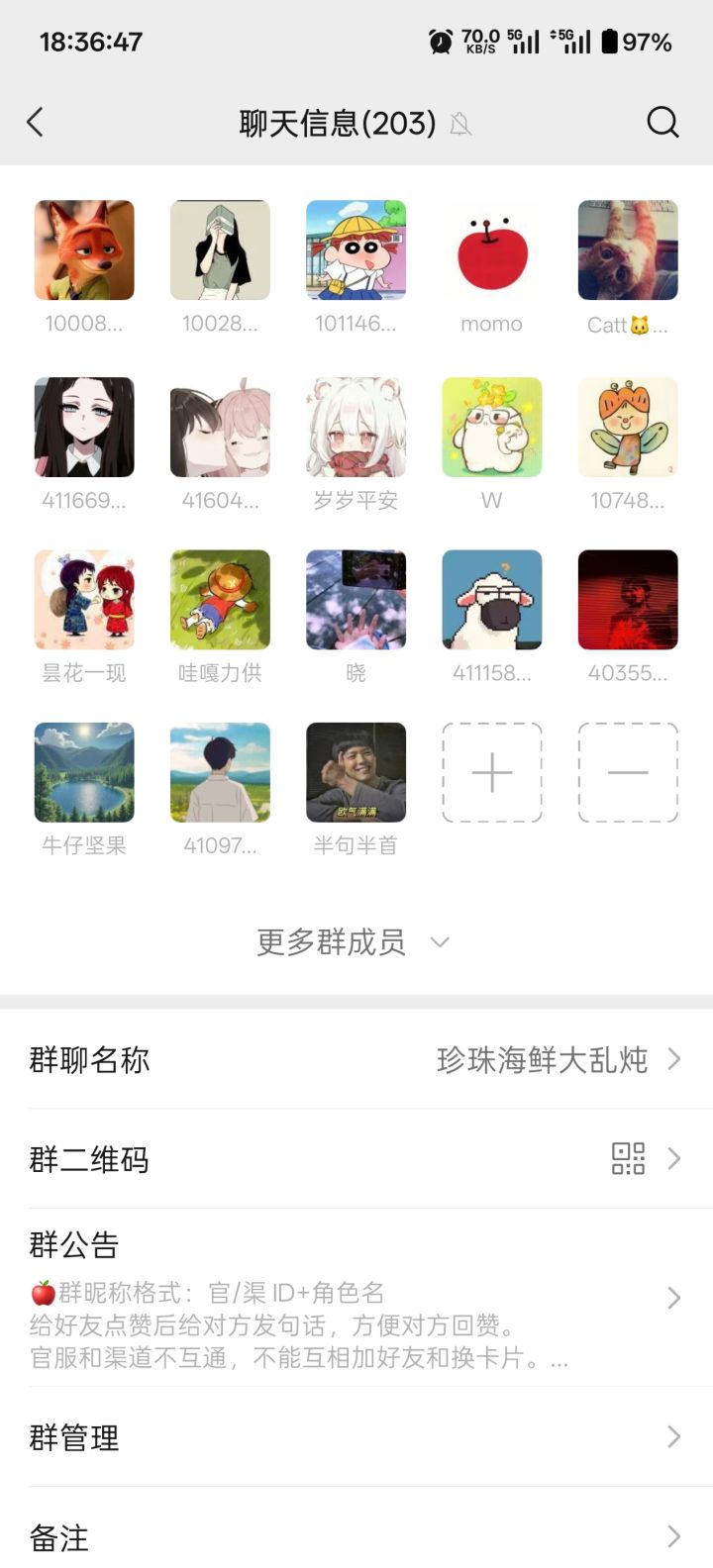Open search in chat info
Viewport: 713px width, 1568px height.
tap(662, 123)
